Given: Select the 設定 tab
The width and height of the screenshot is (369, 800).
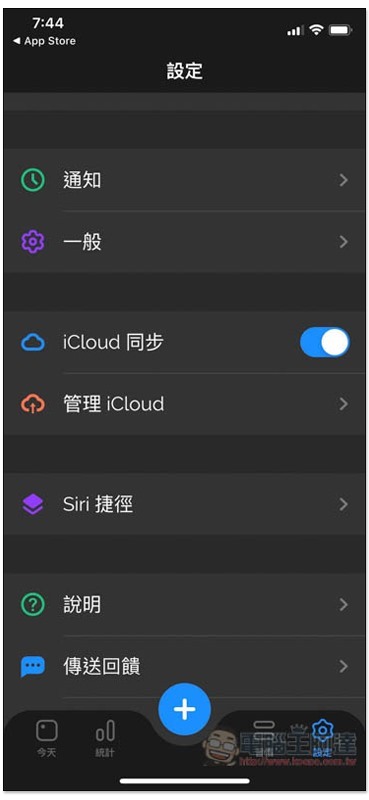Looking at the screenshot, I should click(323, 738).
